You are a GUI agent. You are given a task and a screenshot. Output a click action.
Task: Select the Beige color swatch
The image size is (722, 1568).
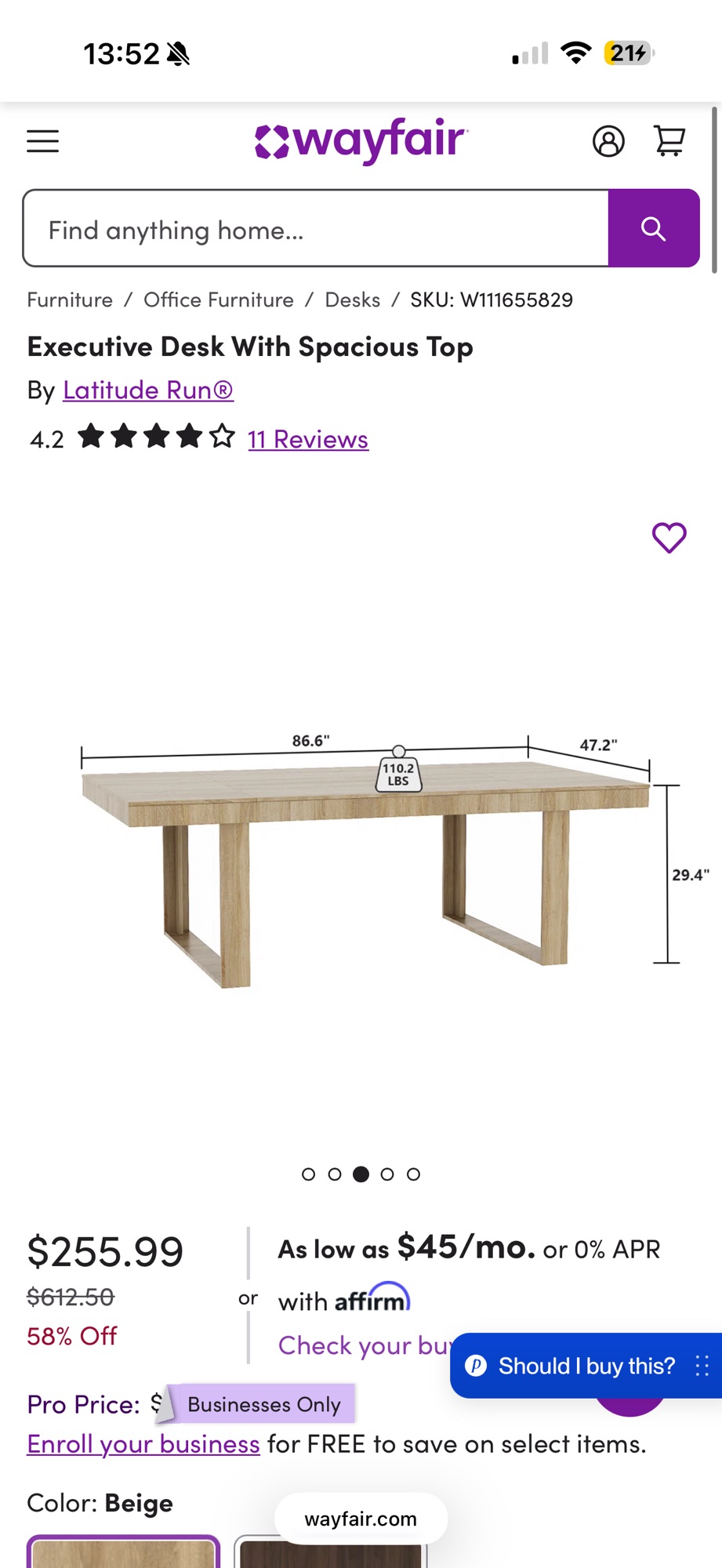click(x=123, y=1552)
